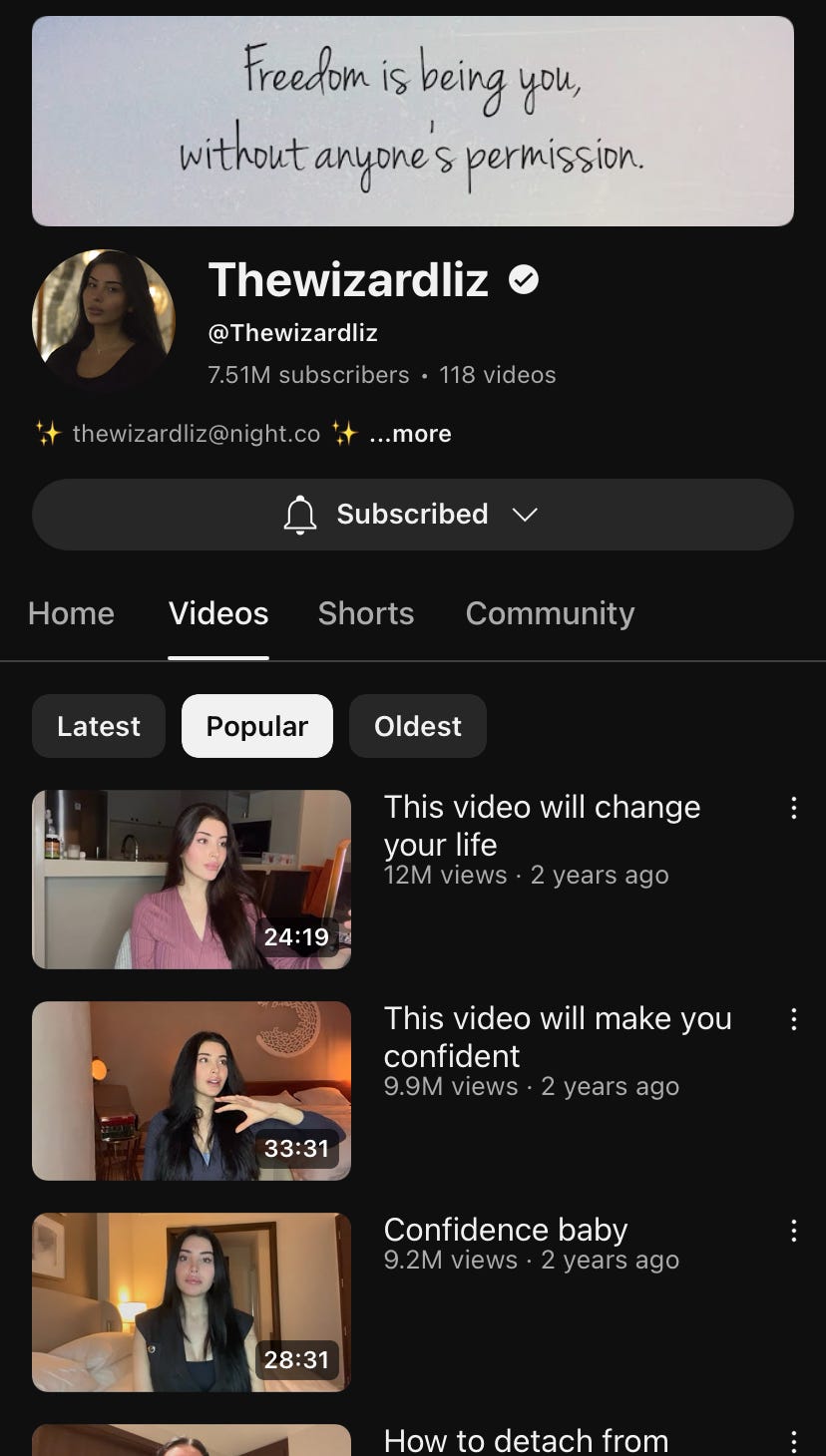Select the Videos tab

218,613
